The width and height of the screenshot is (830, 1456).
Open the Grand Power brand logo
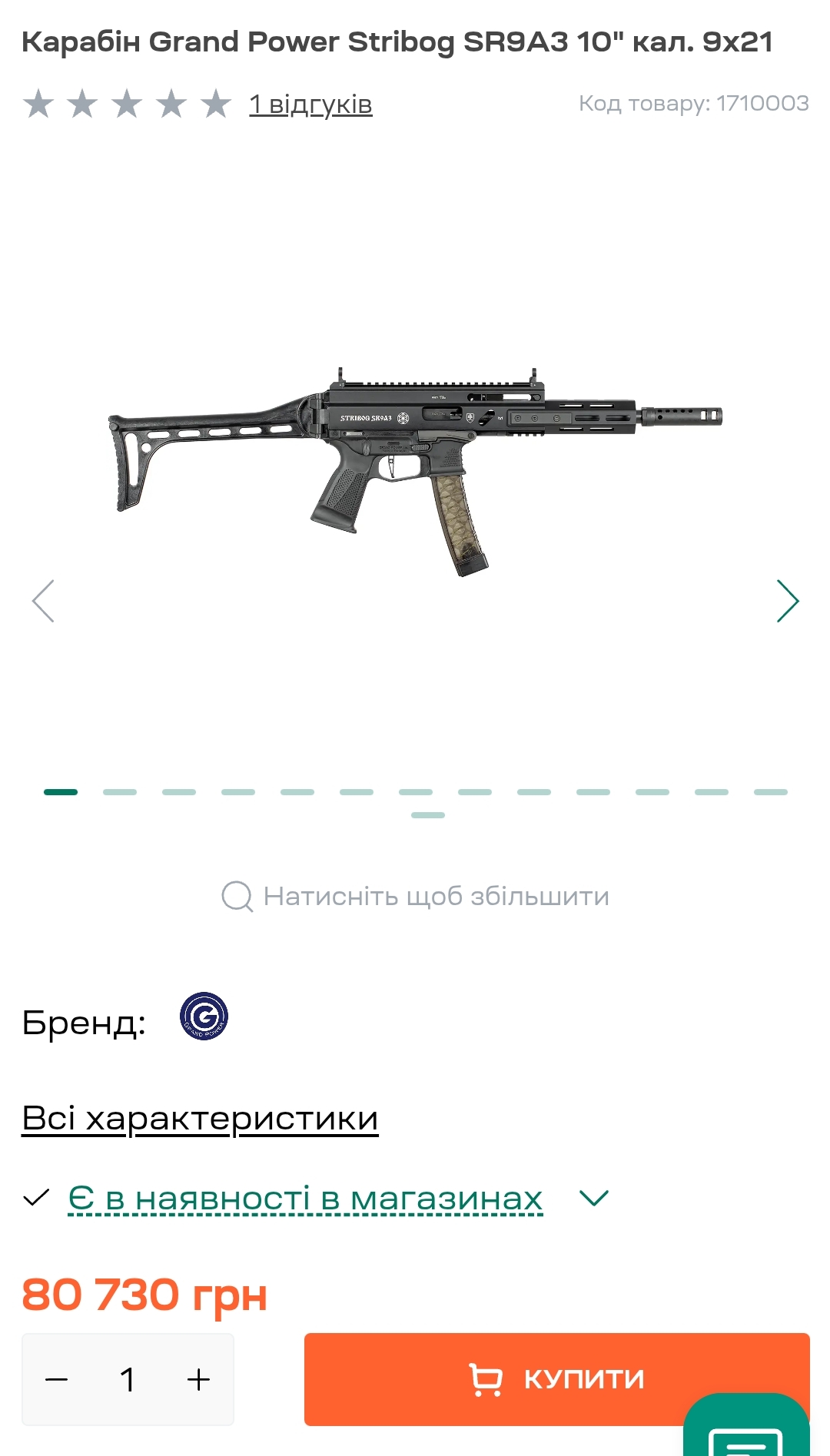click(204, 1016)
